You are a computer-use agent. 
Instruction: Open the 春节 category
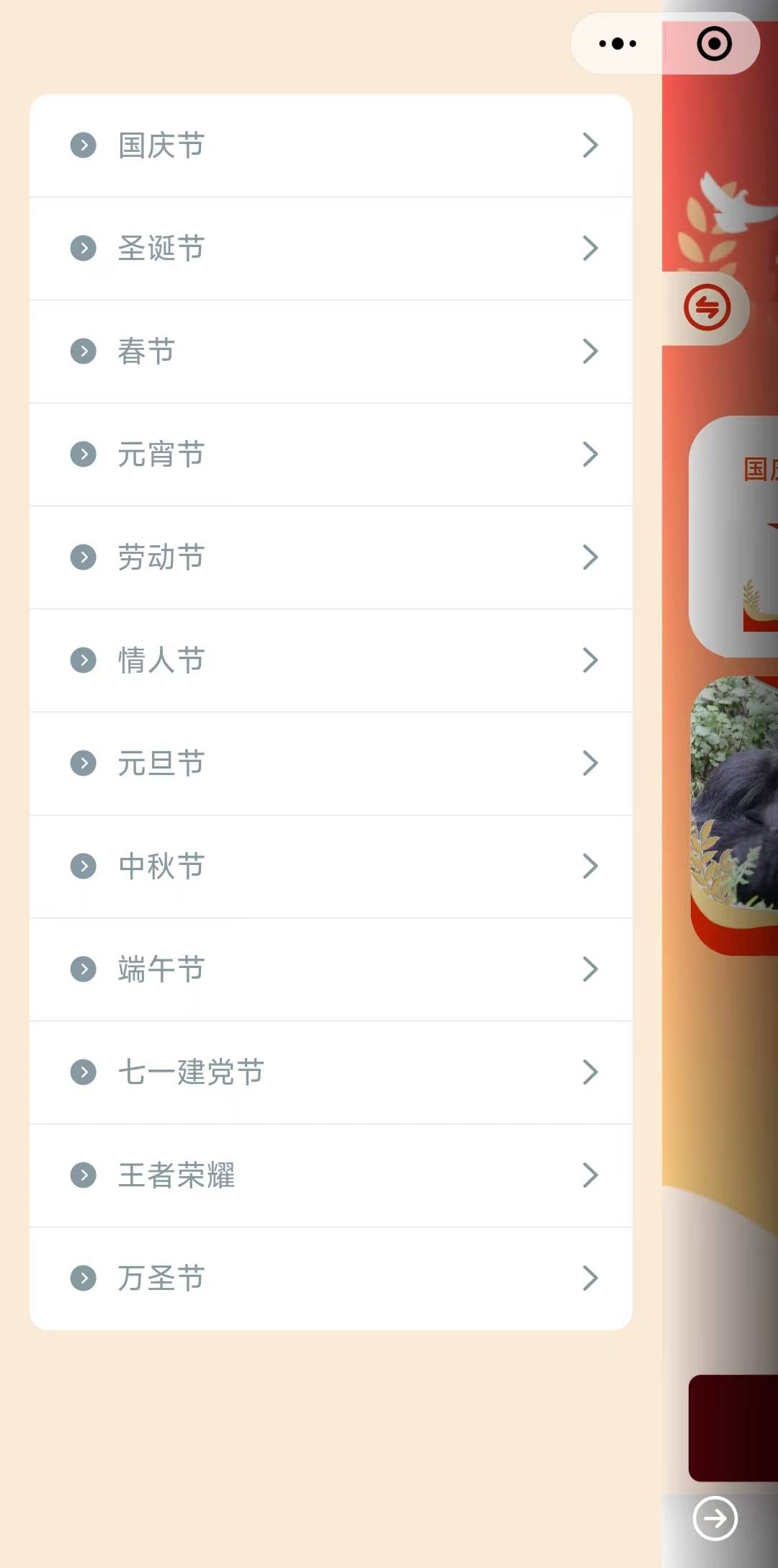[x=331, y=351]
